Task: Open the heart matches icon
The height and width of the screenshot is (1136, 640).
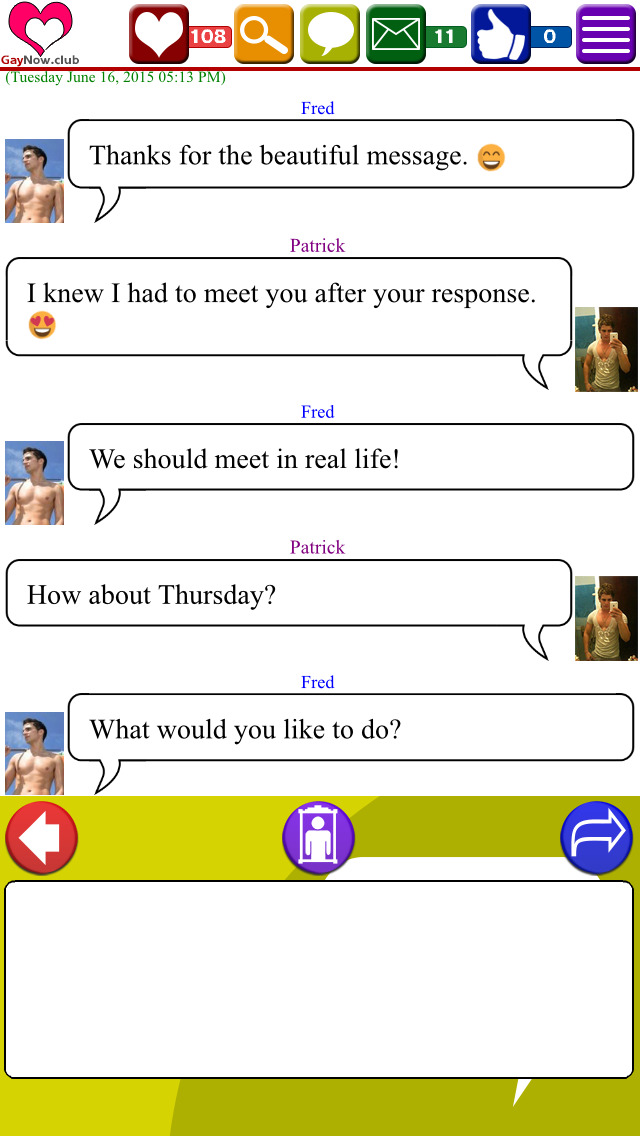Action: click(x=160, y=34)
